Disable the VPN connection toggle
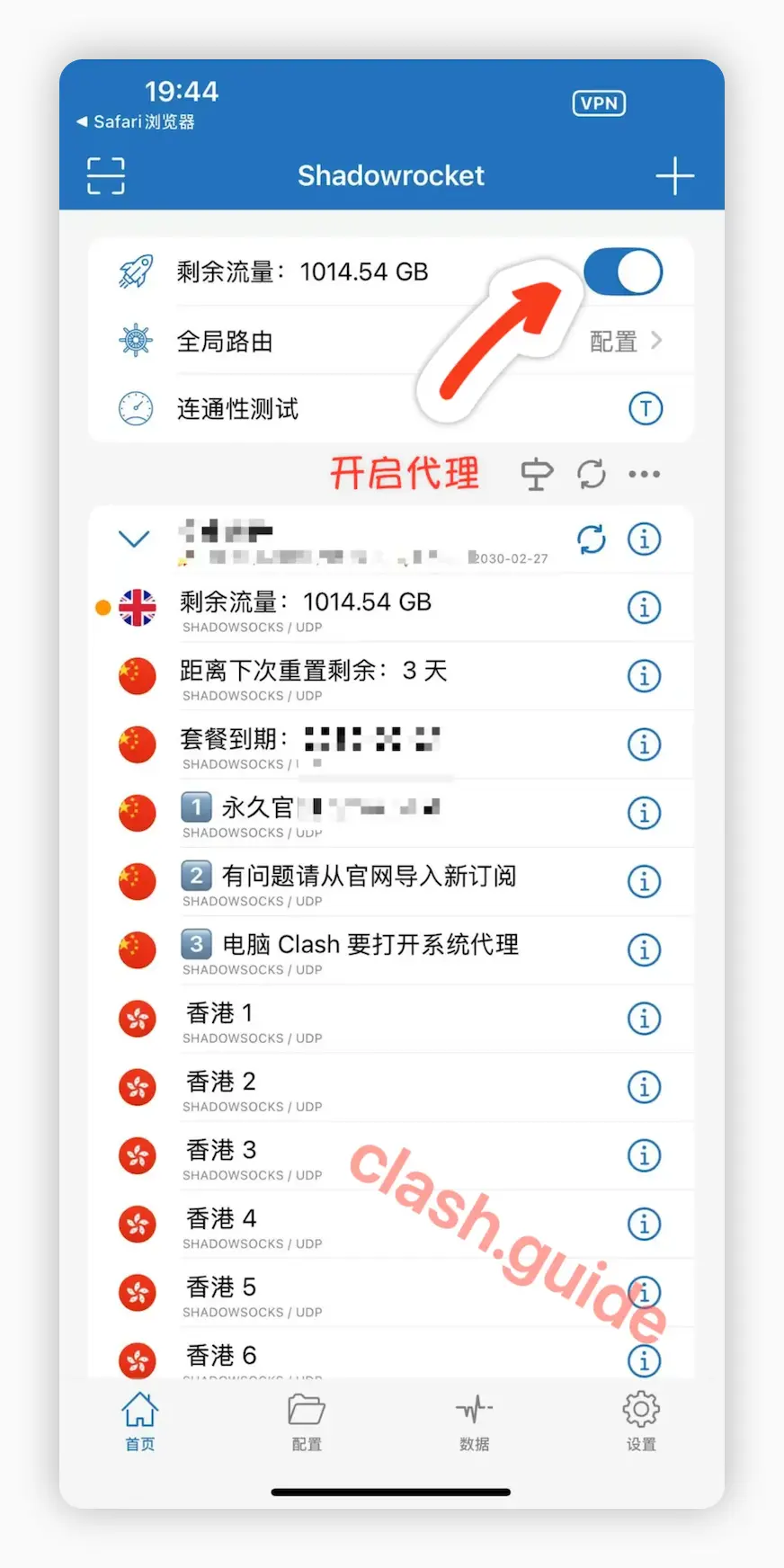The height and width of the screenshot is (1568, 784). coord(623,272)
